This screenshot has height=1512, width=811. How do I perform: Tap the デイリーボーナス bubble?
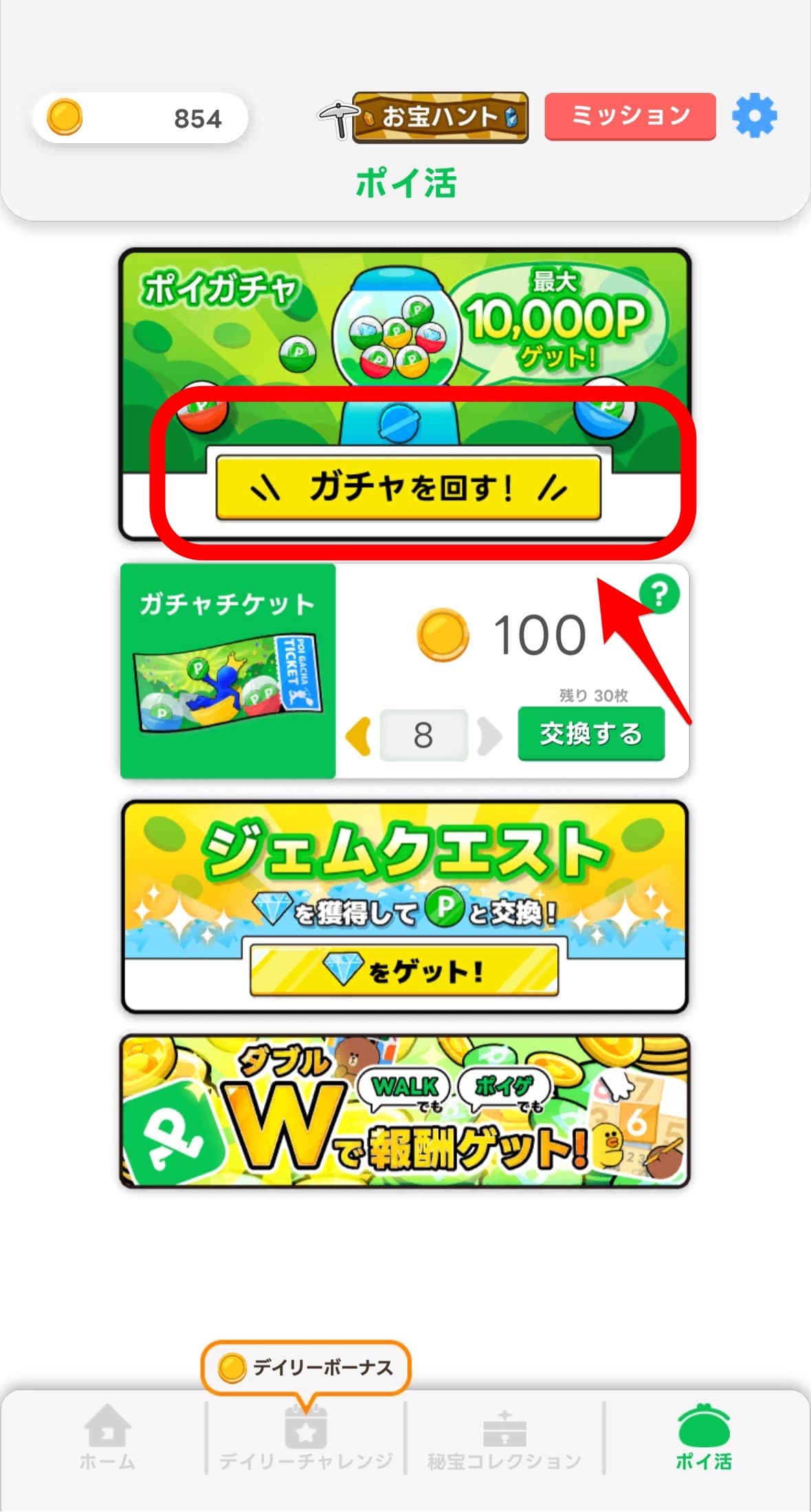[x=306, y=1367]
